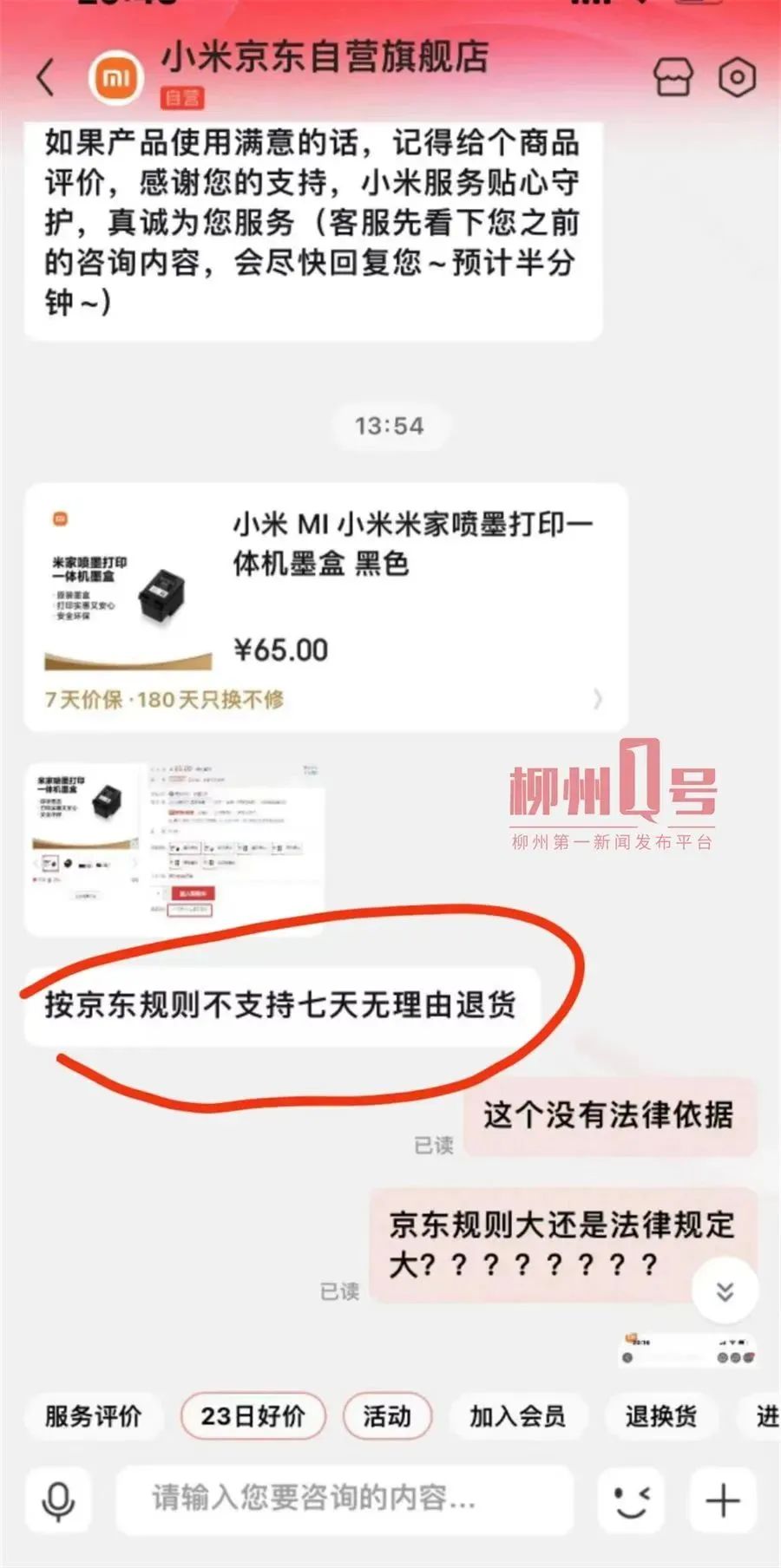Open the Xiaomi ink cartridge product card
The width and height of the screenshot is (781, 1568).
[x=325, y=605]
